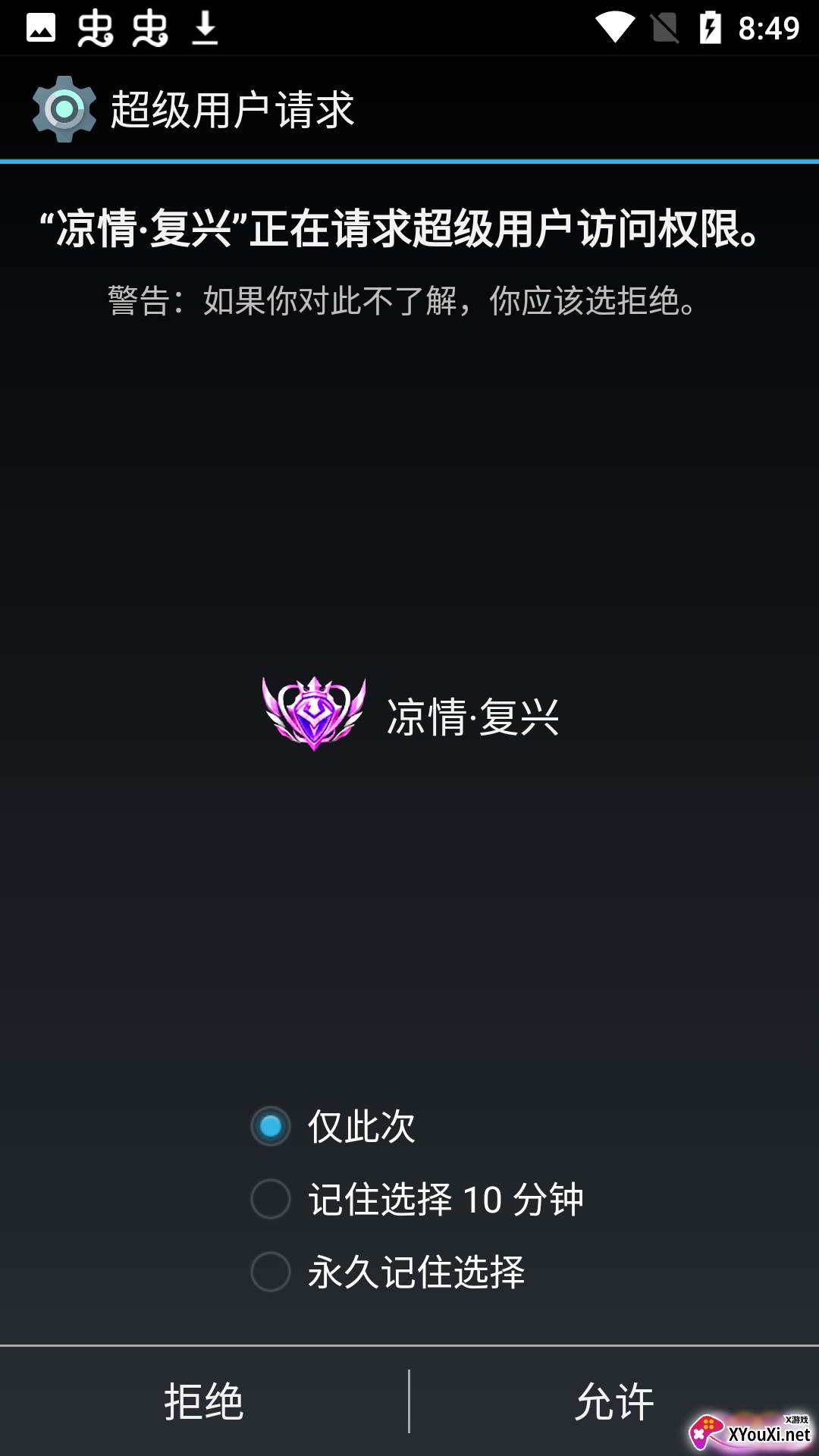
Task: Select 永久记住选择 radio option
Action: coord(271,1272)
